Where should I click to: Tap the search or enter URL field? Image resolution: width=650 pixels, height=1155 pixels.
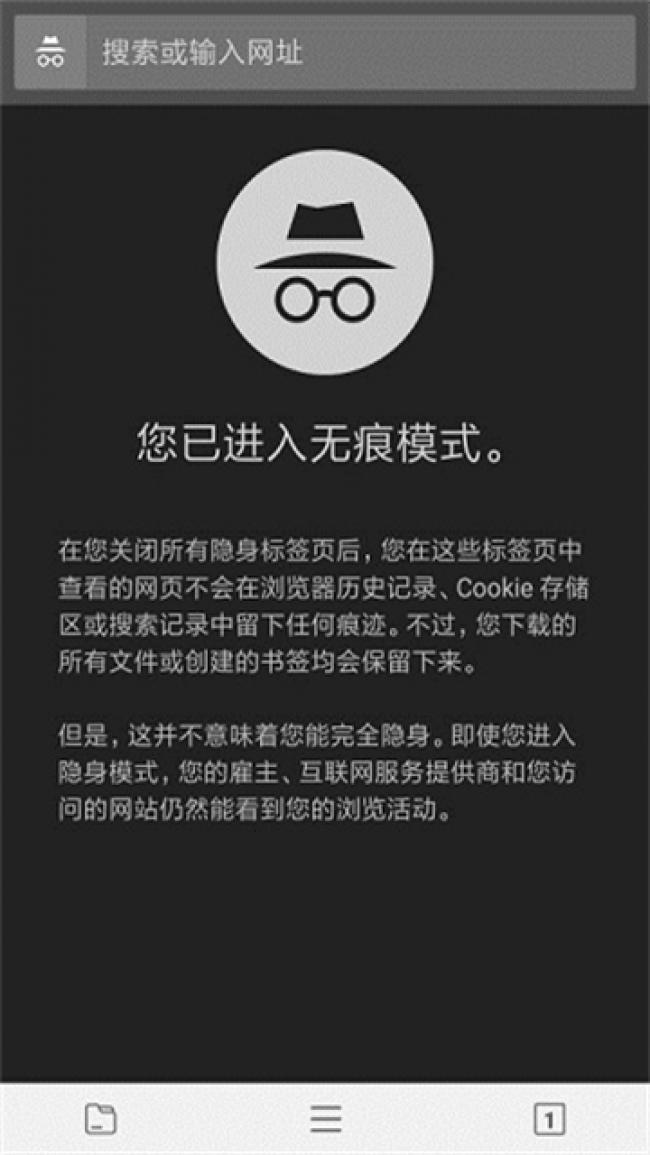(x=360, y=52)
